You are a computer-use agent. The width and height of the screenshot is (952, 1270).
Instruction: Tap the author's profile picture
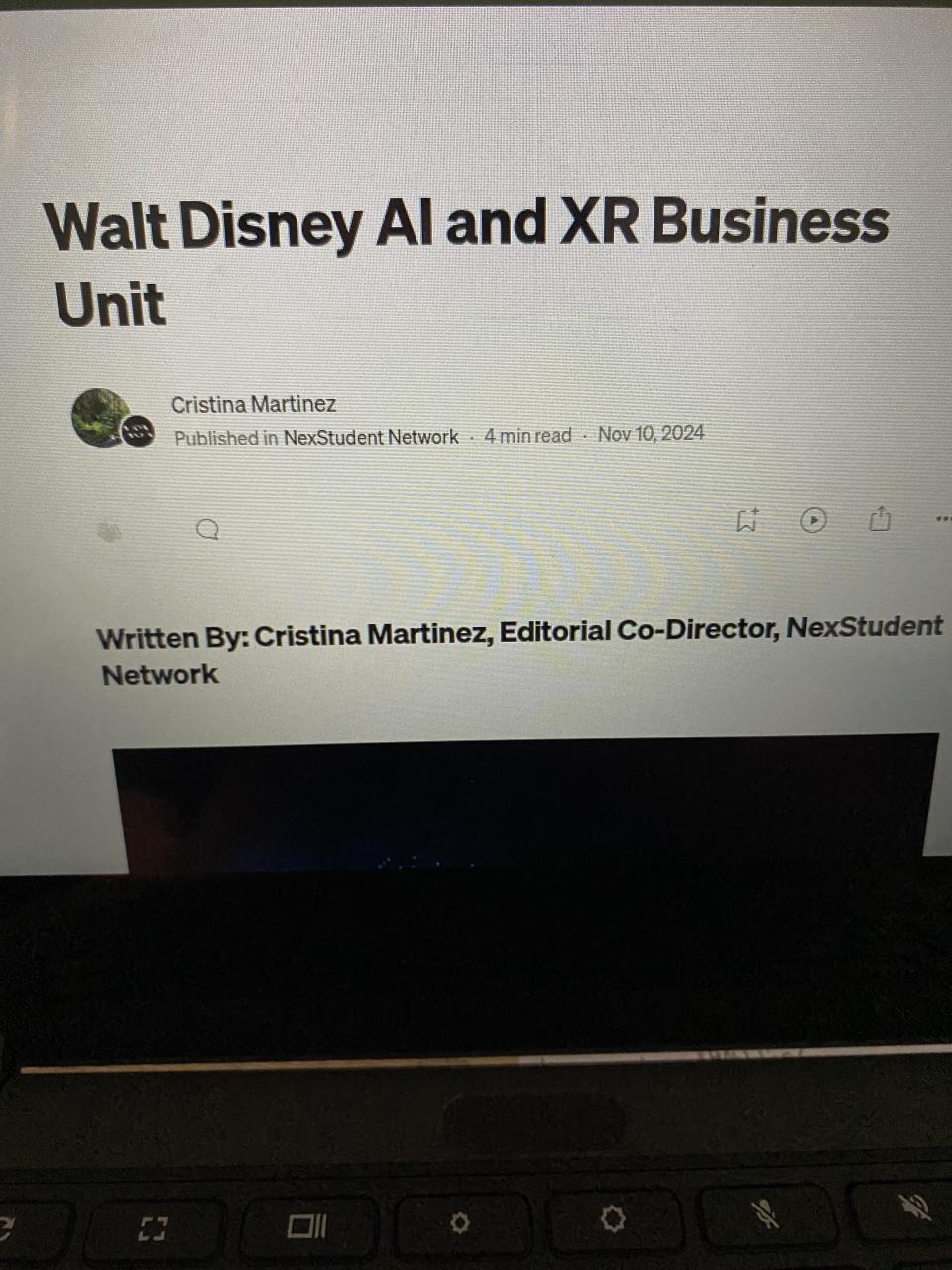point(101,417)
